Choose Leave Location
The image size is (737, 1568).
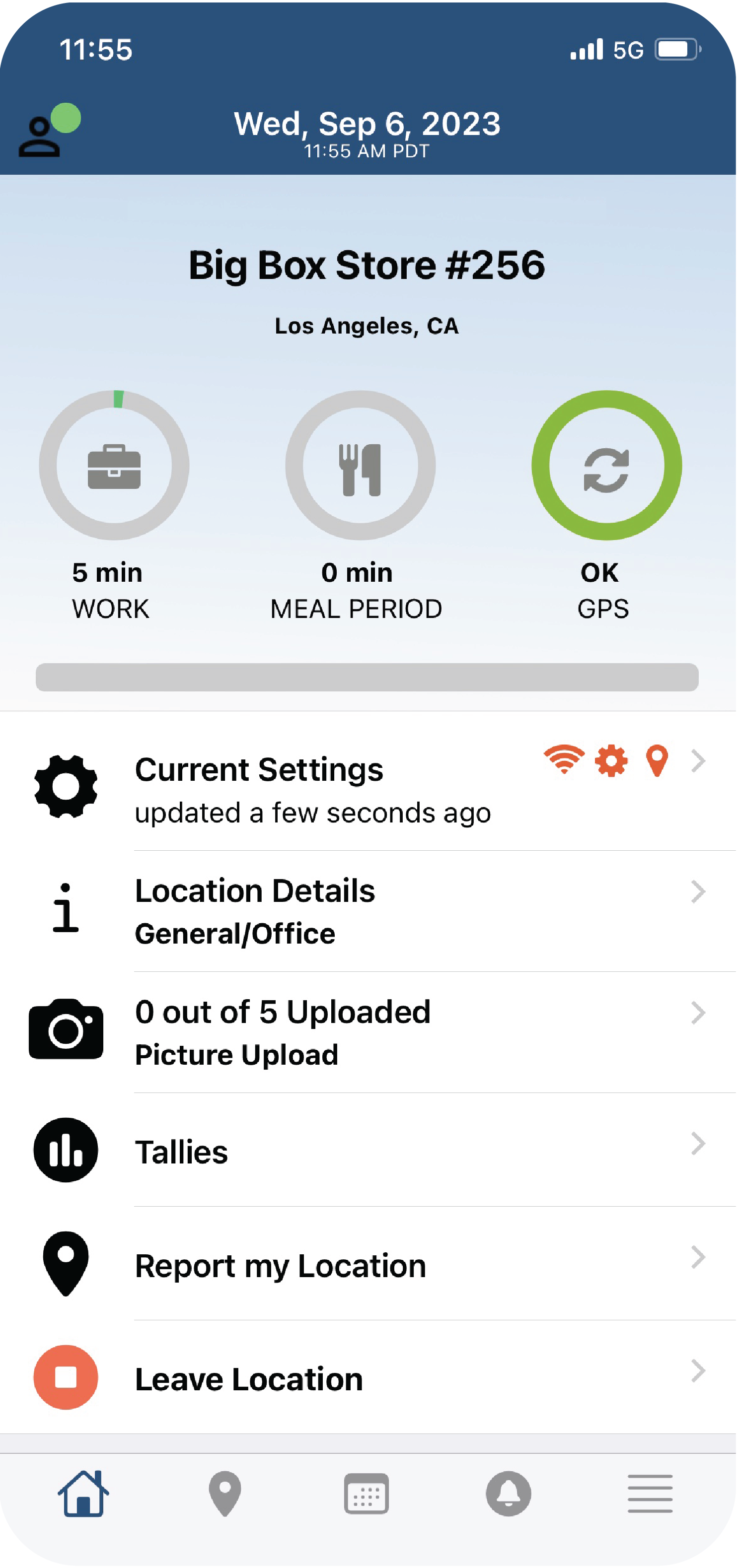click(x=368, y=1377)
